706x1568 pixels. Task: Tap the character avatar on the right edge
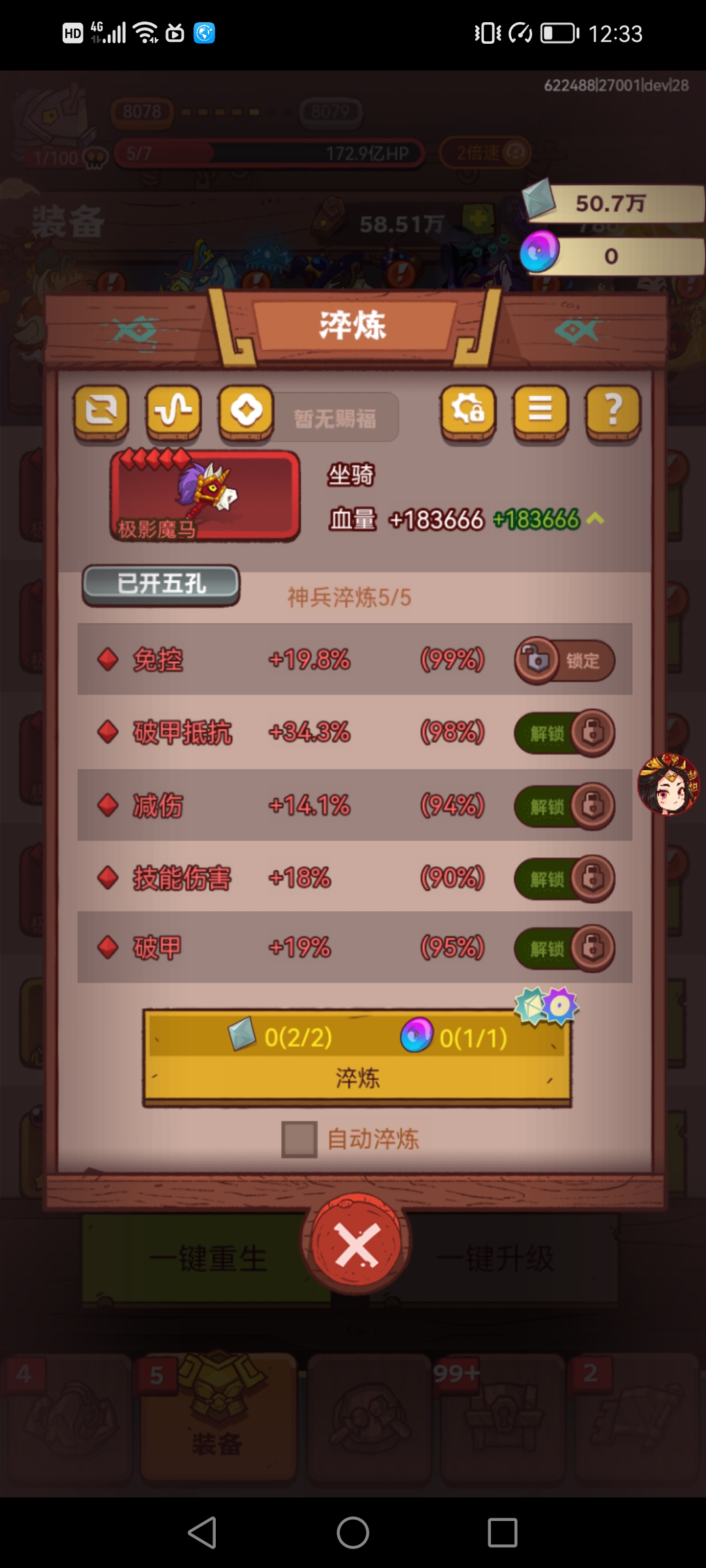pos(668,784)
